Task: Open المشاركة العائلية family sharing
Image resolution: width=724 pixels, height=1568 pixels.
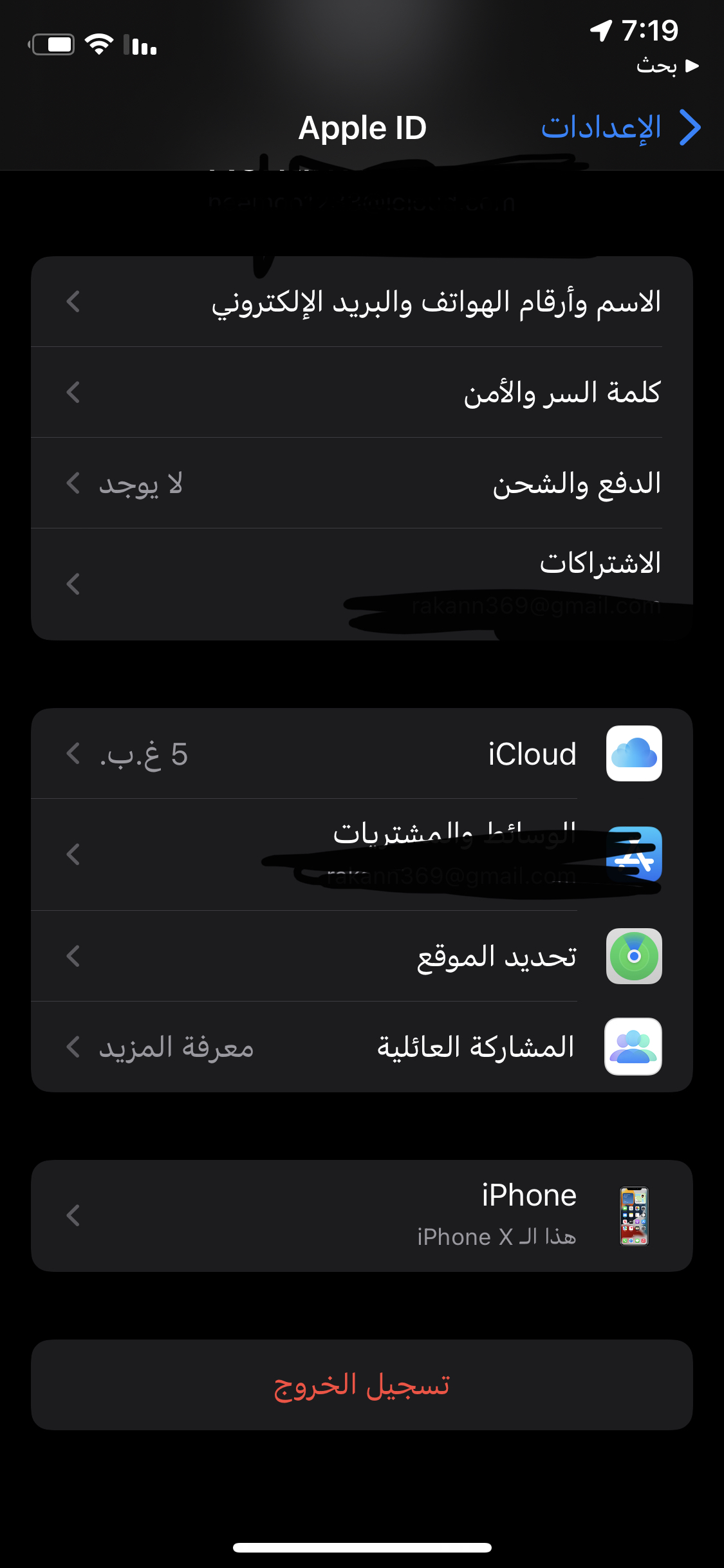Action: pos(362,1047)
